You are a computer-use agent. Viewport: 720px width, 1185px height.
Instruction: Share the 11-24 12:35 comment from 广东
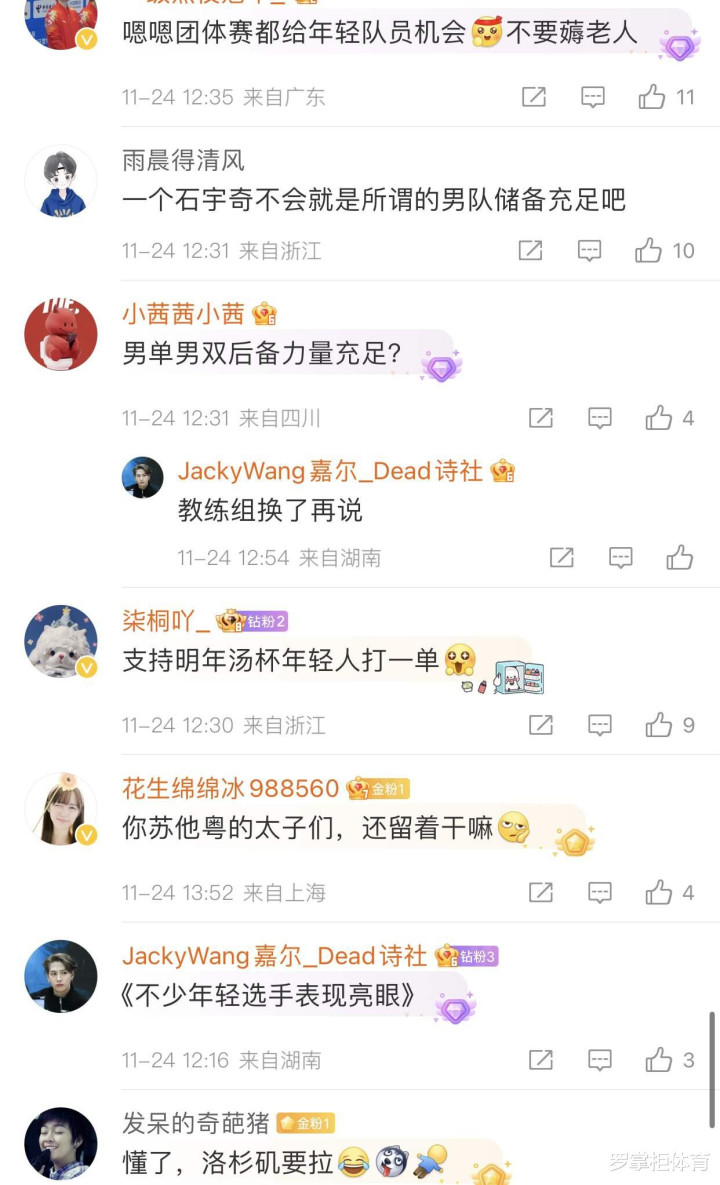pyautogui.click(x=534, y=97)
